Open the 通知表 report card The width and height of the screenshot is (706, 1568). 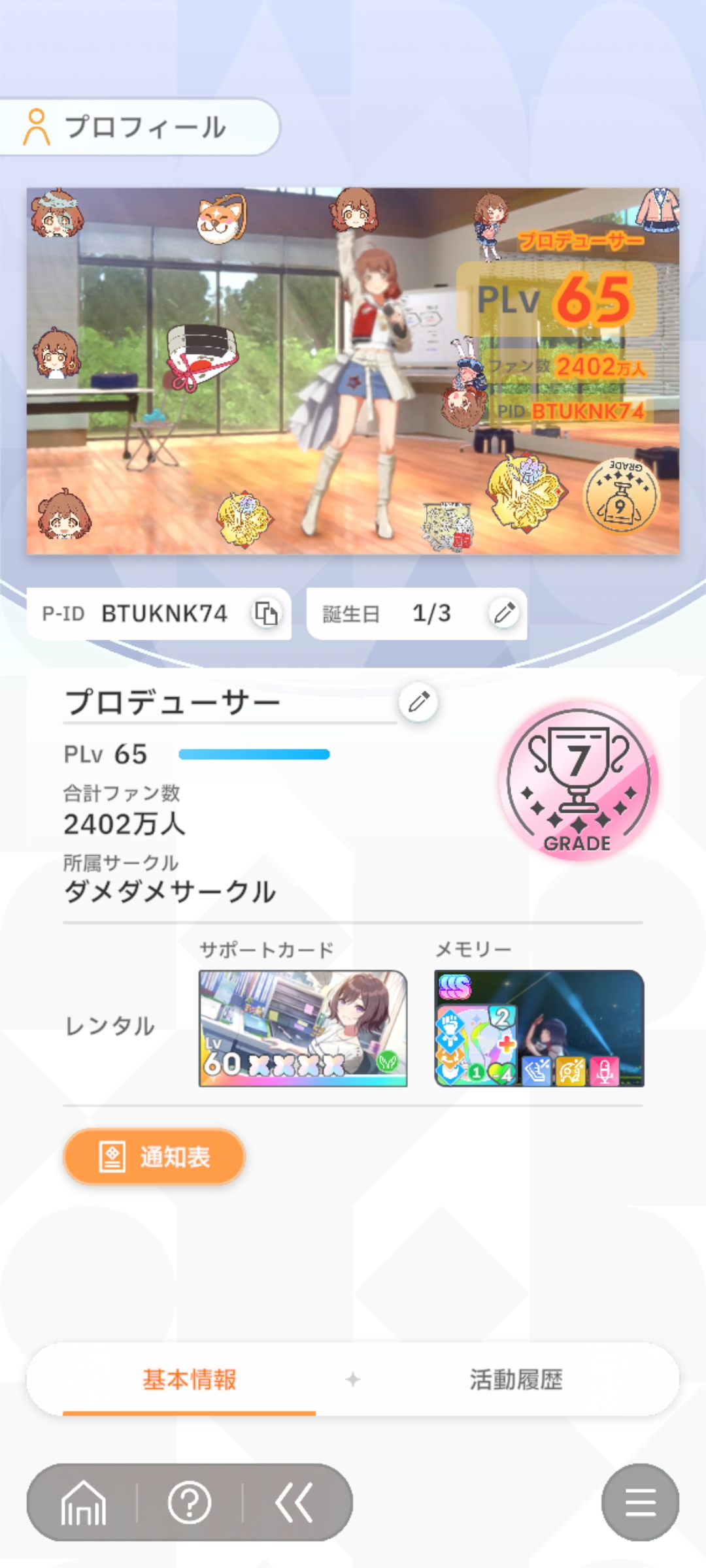coord(154,1156)
